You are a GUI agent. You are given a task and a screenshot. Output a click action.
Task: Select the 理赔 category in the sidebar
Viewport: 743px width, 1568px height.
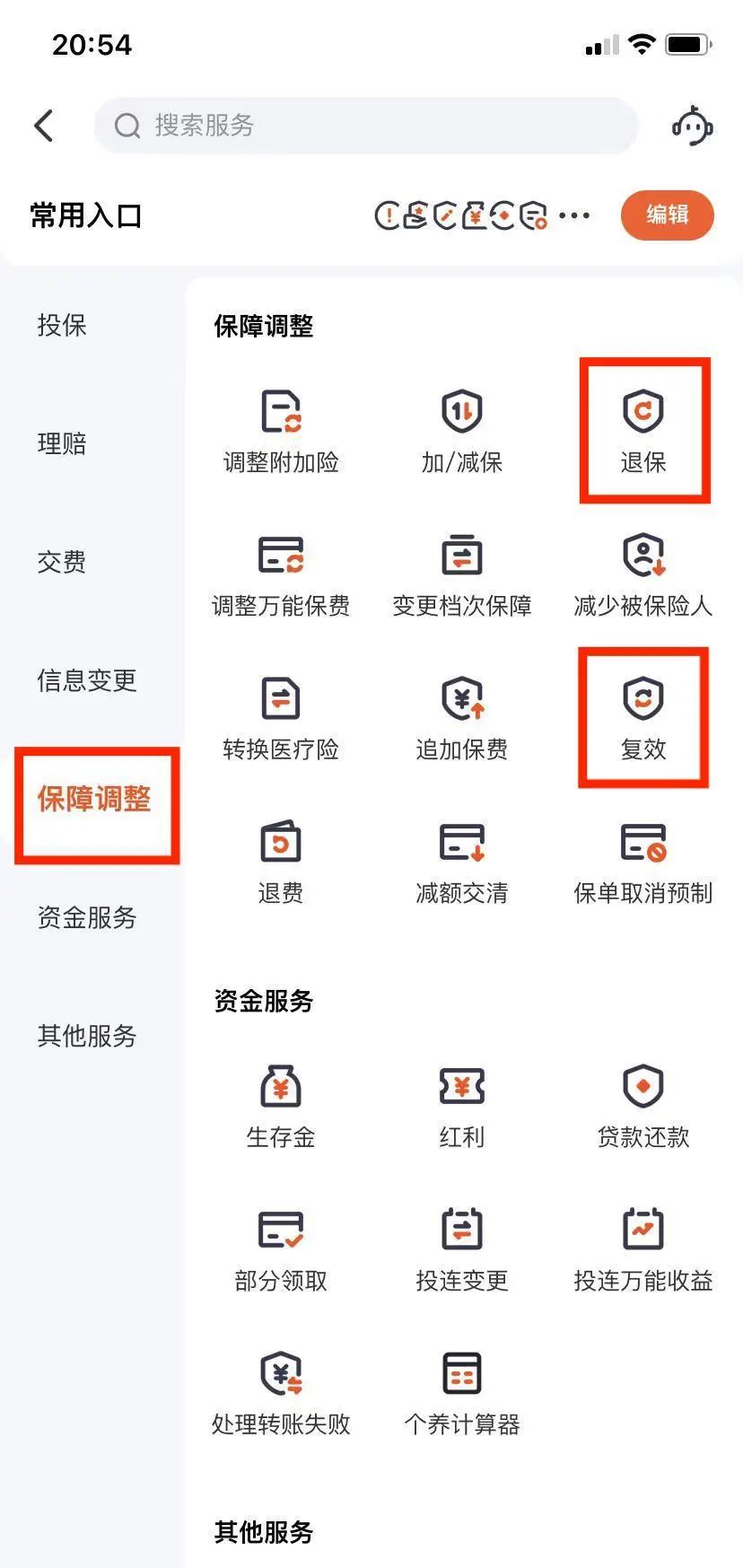(62, 443)
